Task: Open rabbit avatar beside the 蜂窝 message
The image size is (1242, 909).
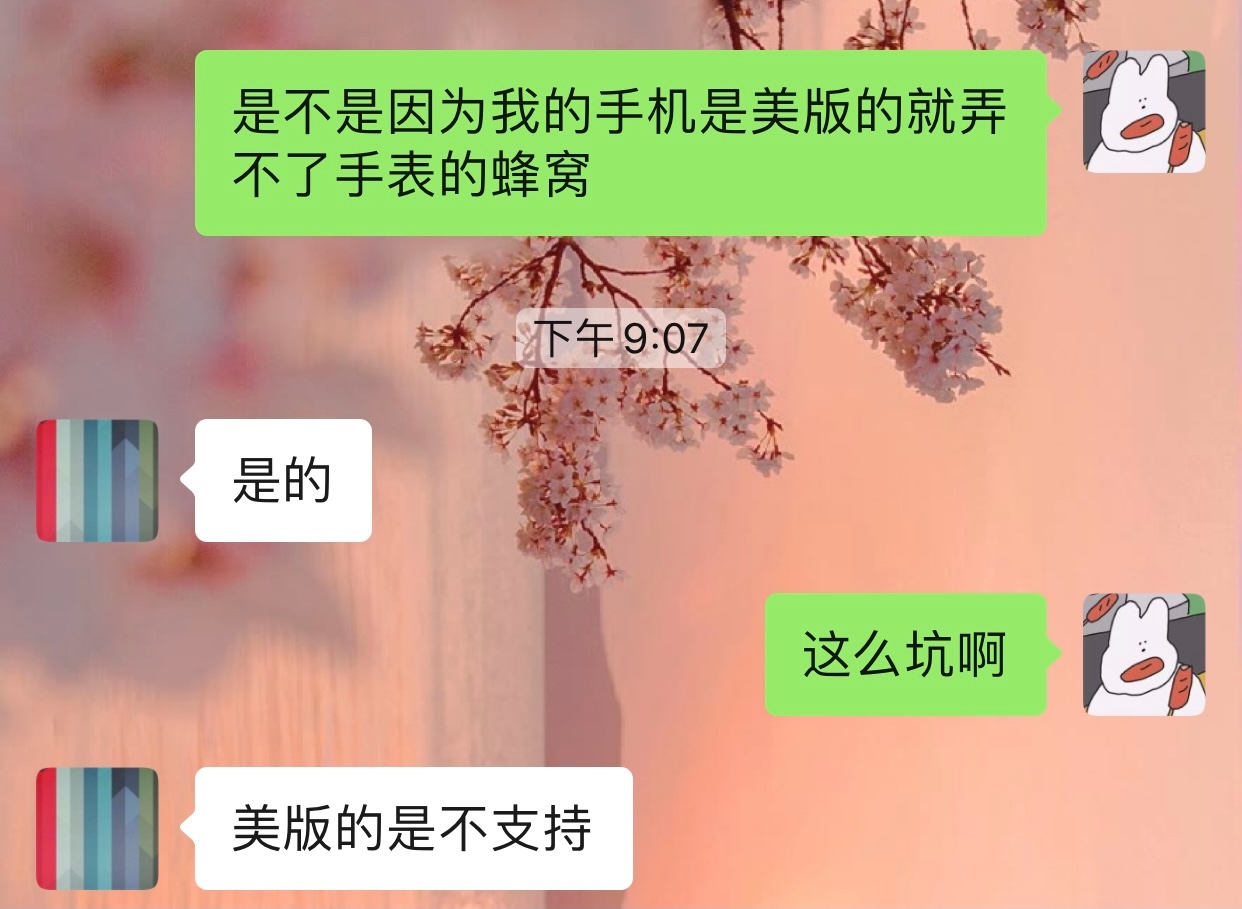Action: tap(1144, 111)
